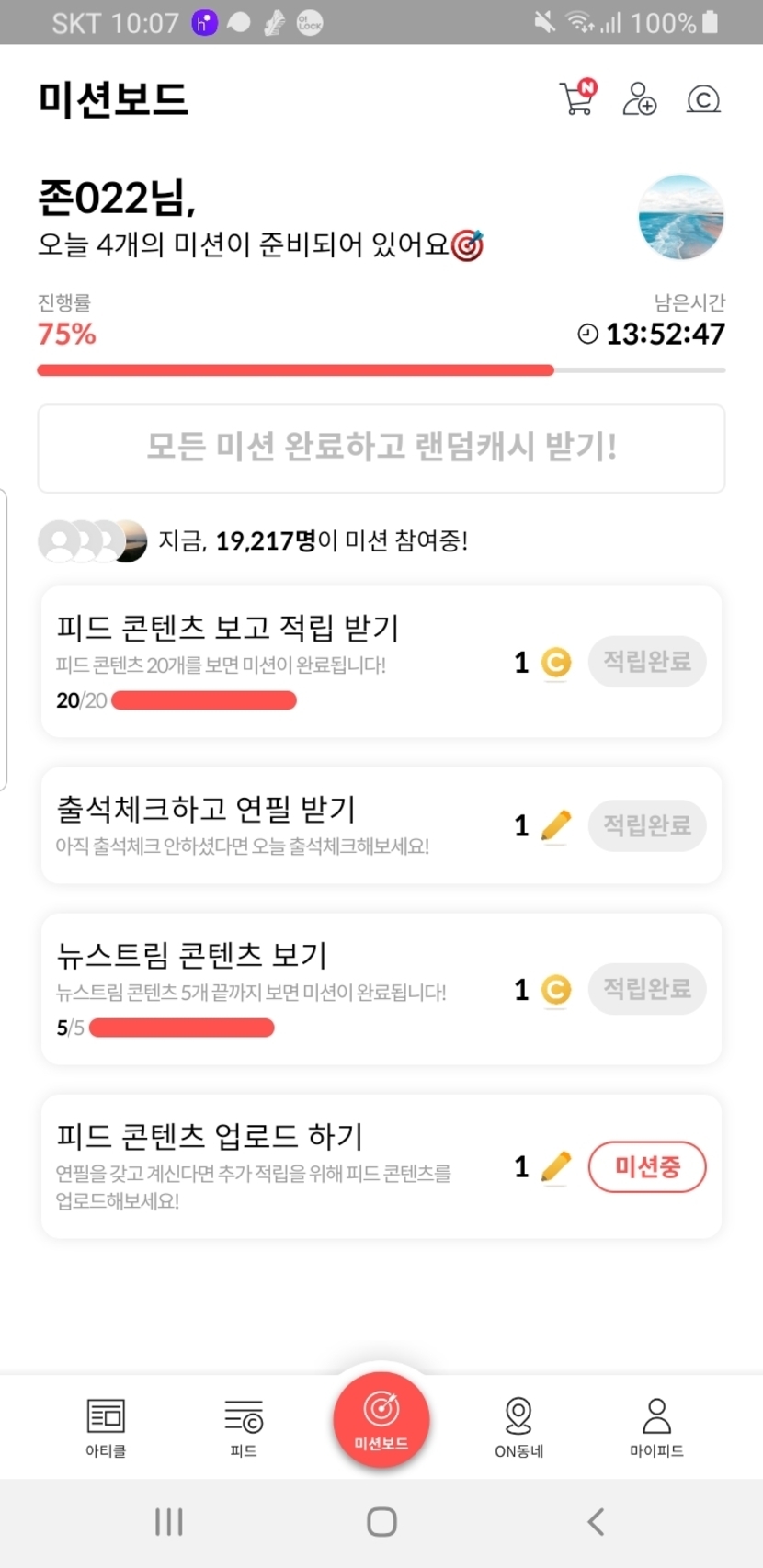Open the 피드 콘텐츠 보고 적립 받기 mission card
Screen dimensions: 763x1568
[381, 662]
